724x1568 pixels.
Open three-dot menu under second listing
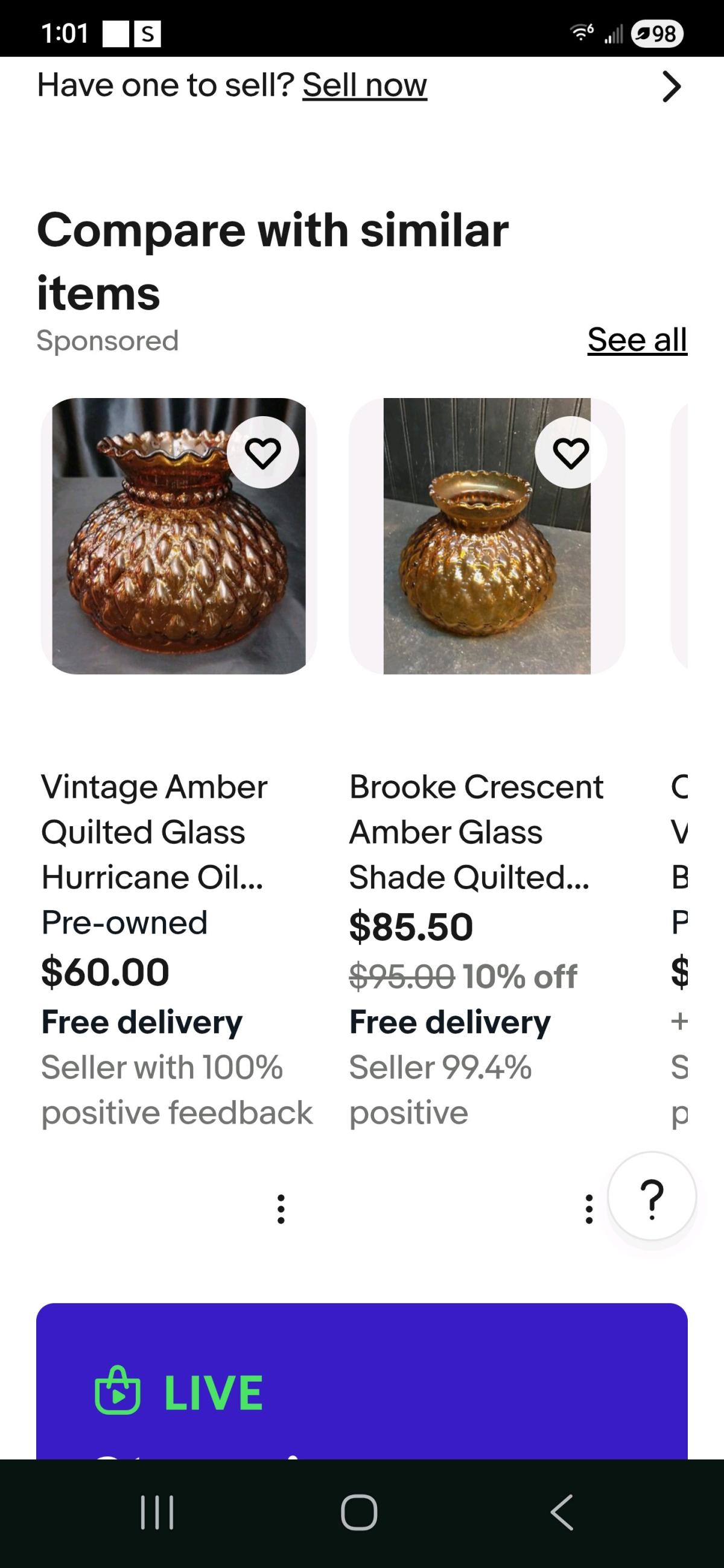coord(588,1207)
